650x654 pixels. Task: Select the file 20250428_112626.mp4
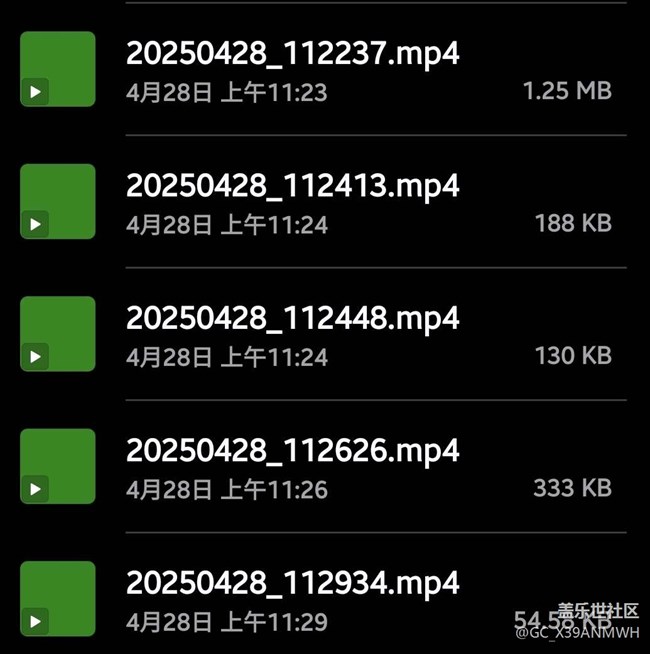325,466
